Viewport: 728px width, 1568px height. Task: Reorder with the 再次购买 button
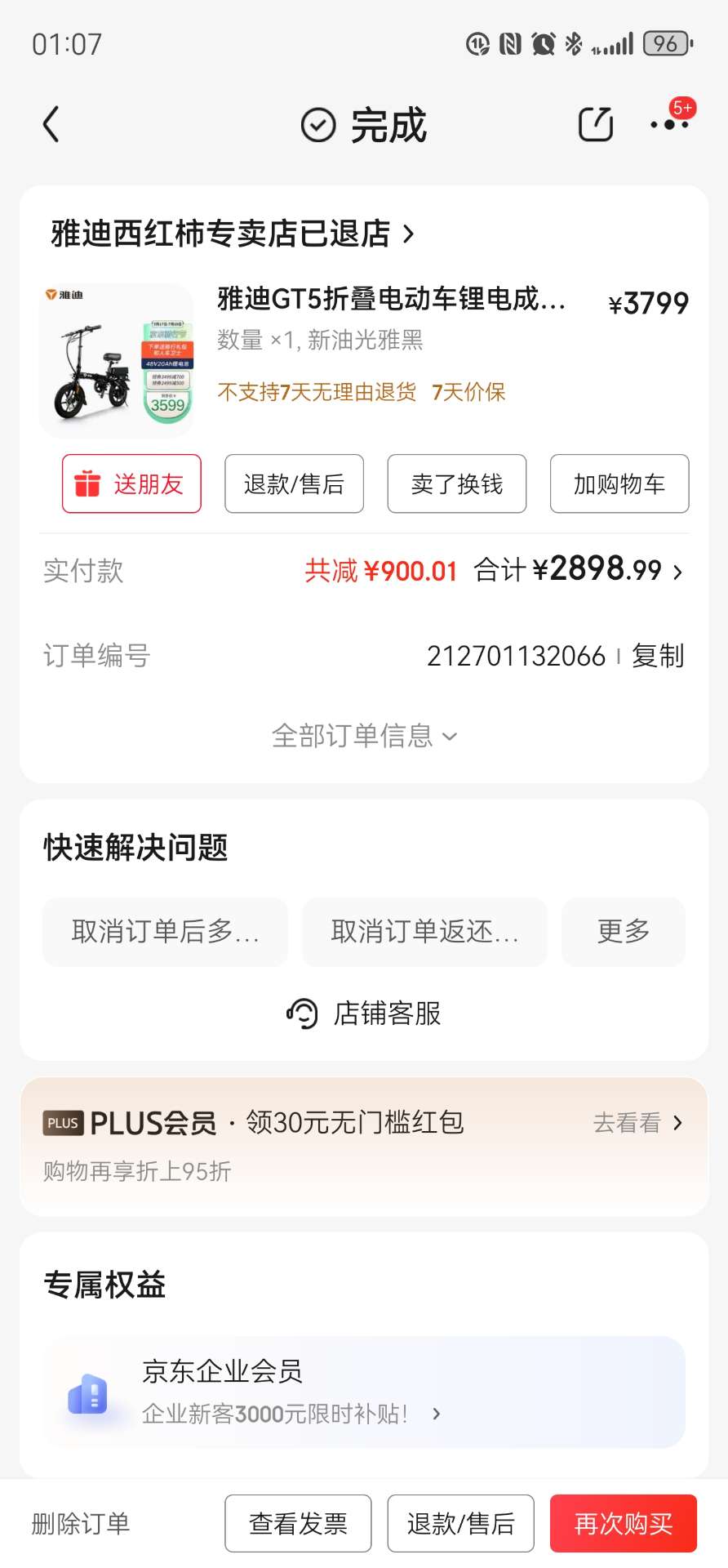click(623, 1523)
